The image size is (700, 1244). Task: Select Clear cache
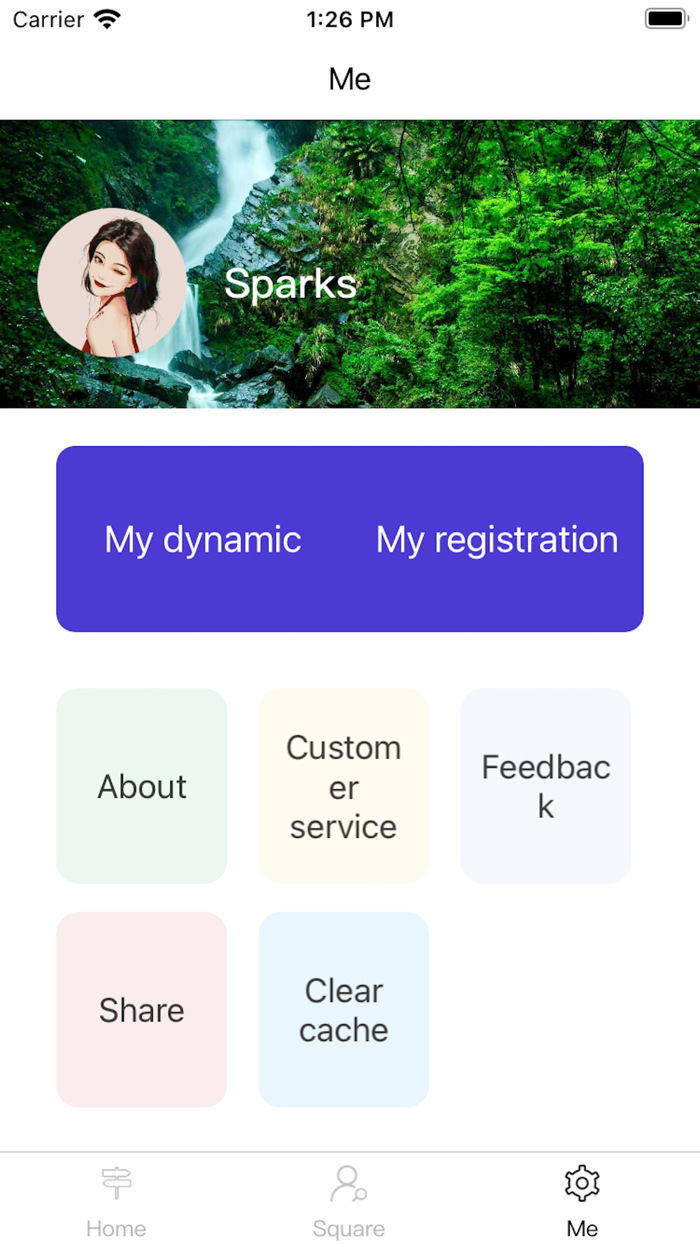344,1010
